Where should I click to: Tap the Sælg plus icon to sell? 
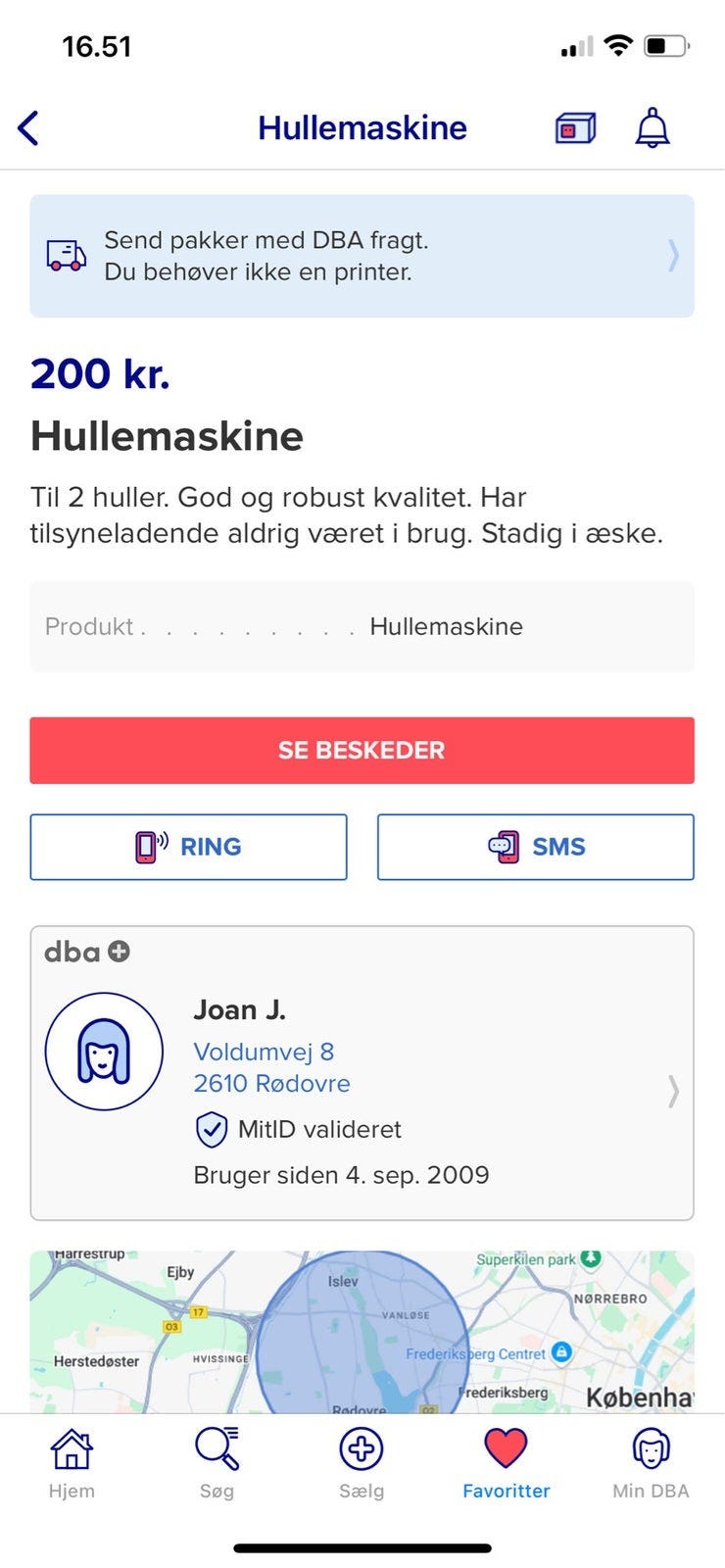362,1445
